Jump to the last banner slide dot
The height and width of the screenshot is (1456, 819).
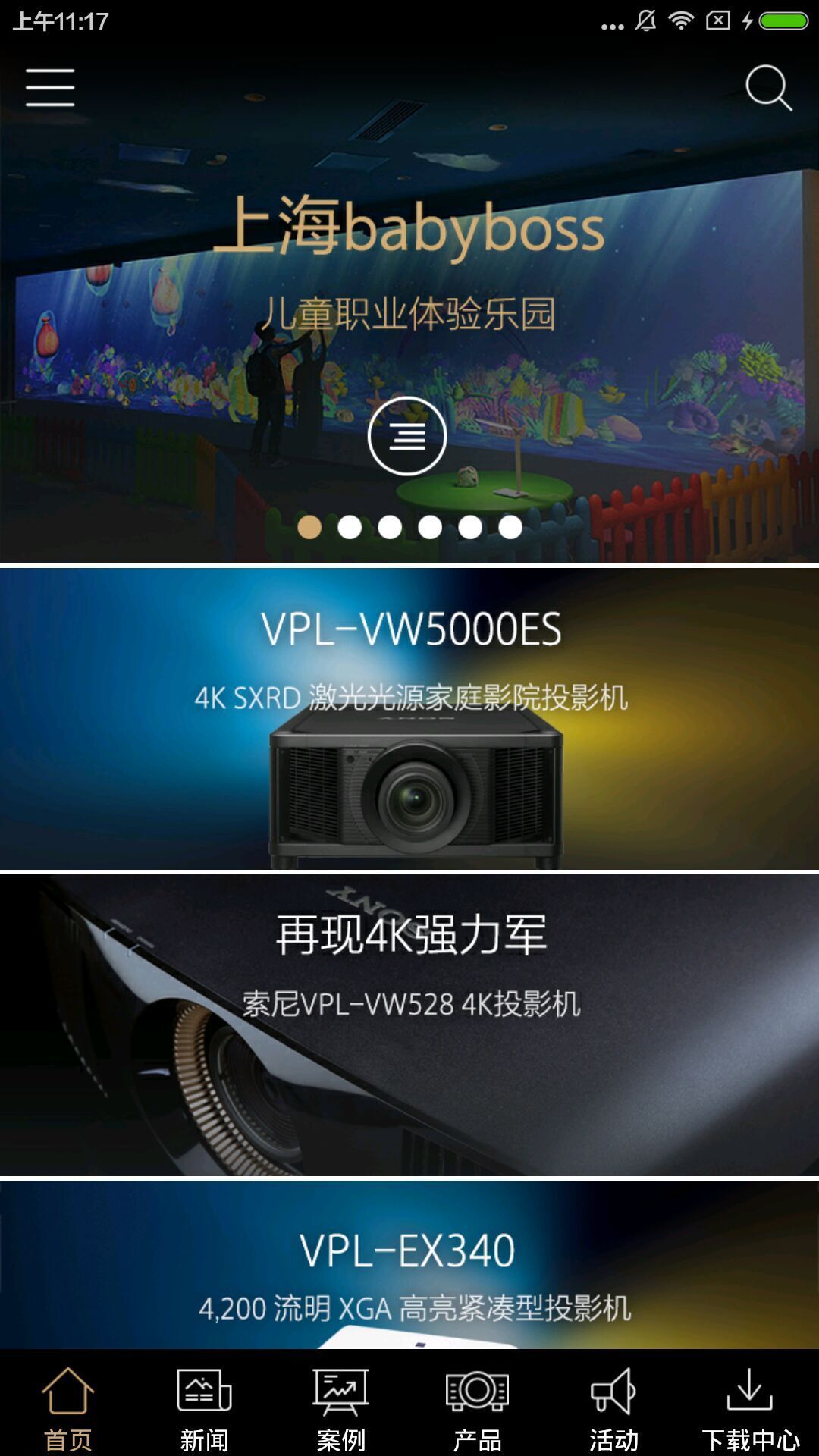click(510, 527)
